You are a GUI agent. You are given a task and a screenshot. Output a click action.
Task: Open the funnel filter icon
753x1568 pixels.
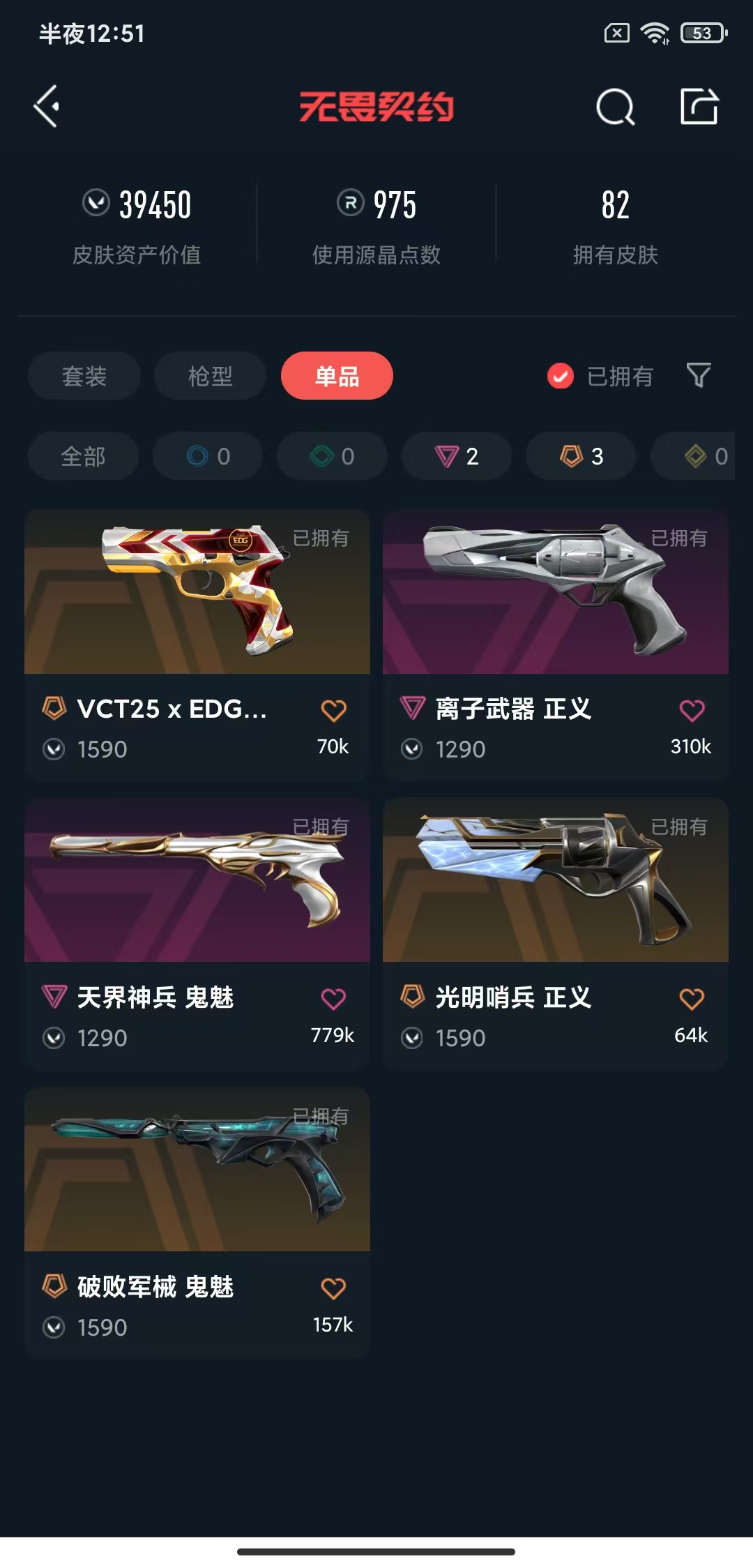[698, 375]
